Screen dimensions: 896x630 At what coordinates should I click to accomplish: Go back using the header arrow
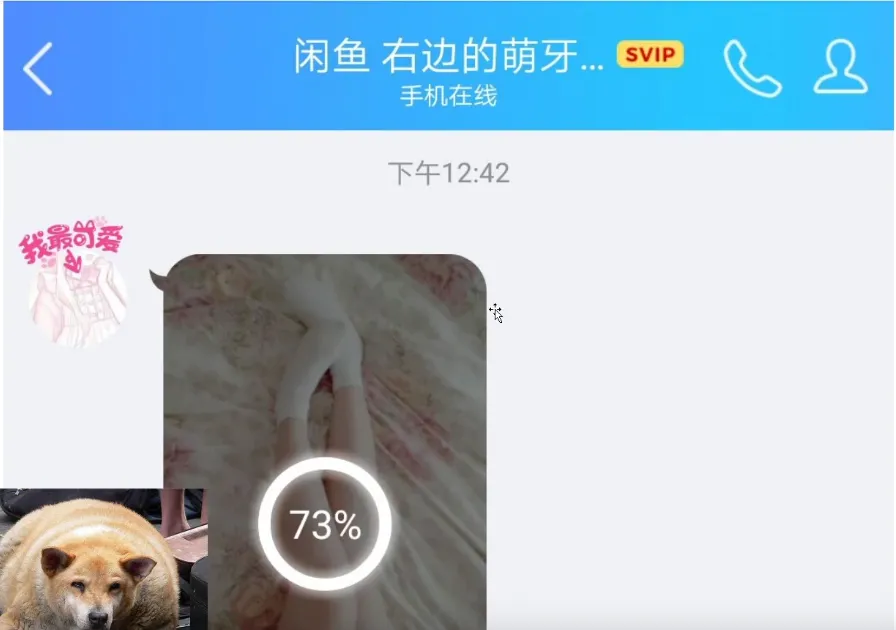point(38,69)
